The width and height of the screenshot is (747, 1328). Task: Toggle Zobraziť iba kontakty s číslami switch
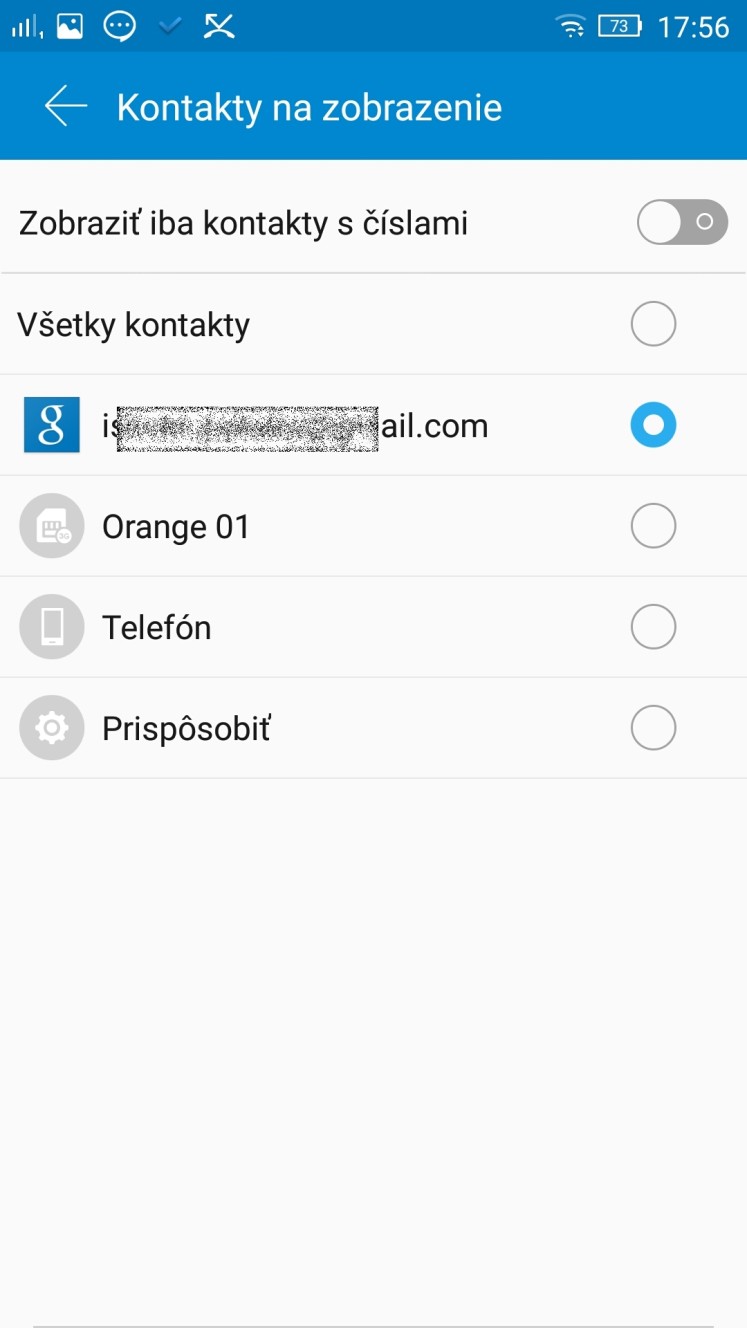click(682, 222)
